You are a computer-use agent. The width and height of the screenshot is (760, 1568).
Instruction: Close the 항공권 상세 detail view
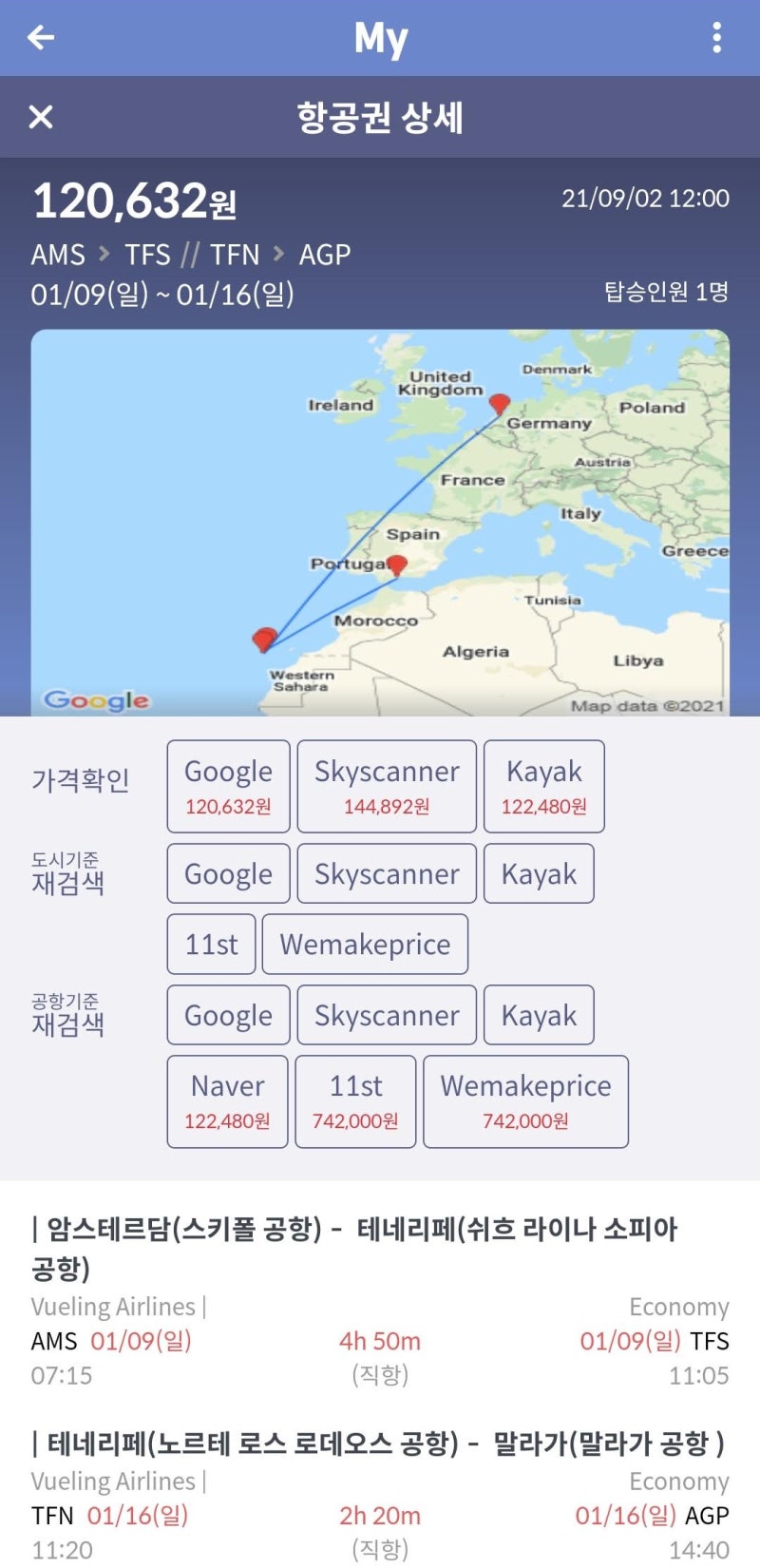click(x=40, y=118)
